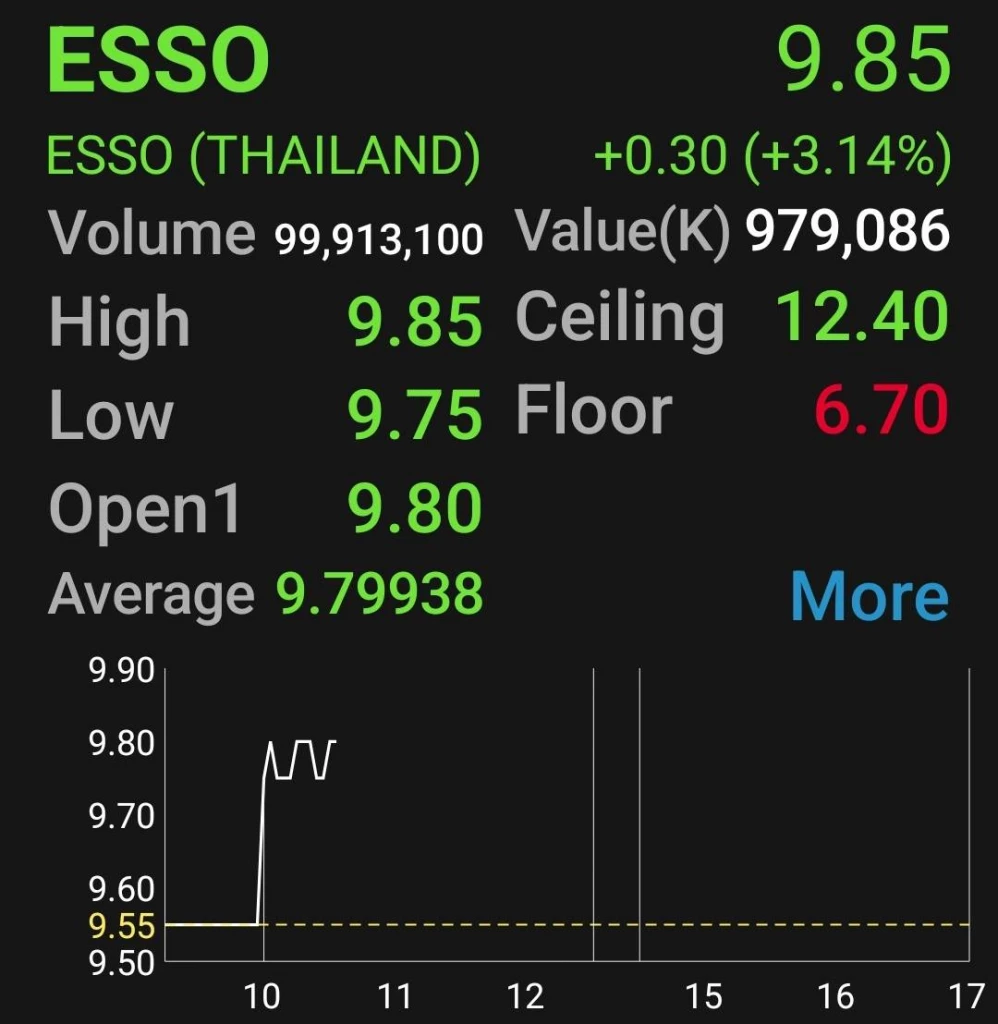Tap the 17 time axis label
The height and width of the screenshot is (1024, 998).
[x=966, y=998]
